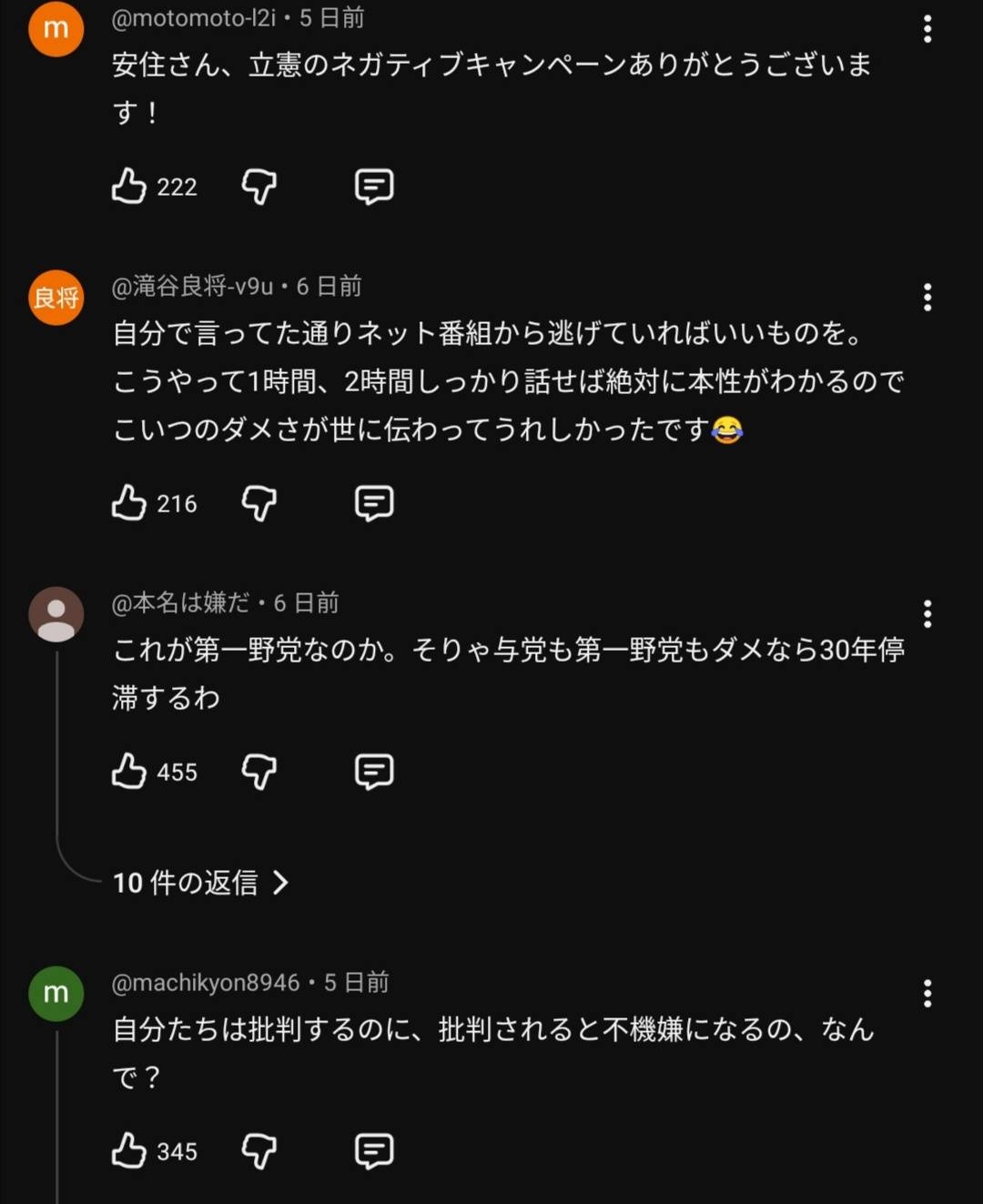Viewport: 983px width, 1204px height.
Task: Expand the 10 件の返信 replies
Action: [x=200, y=882]
